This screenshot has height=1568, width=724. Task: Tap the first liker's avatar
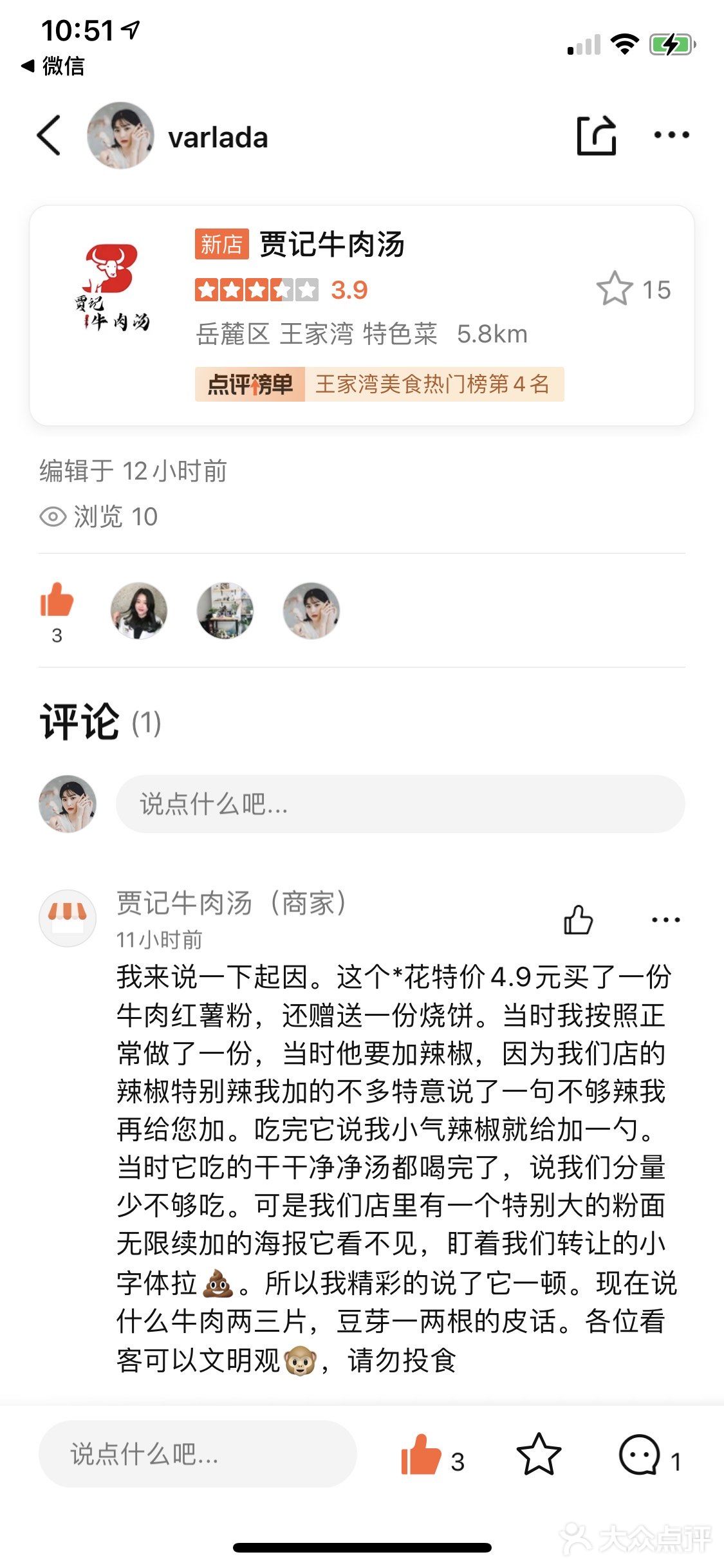click(139, 610)
